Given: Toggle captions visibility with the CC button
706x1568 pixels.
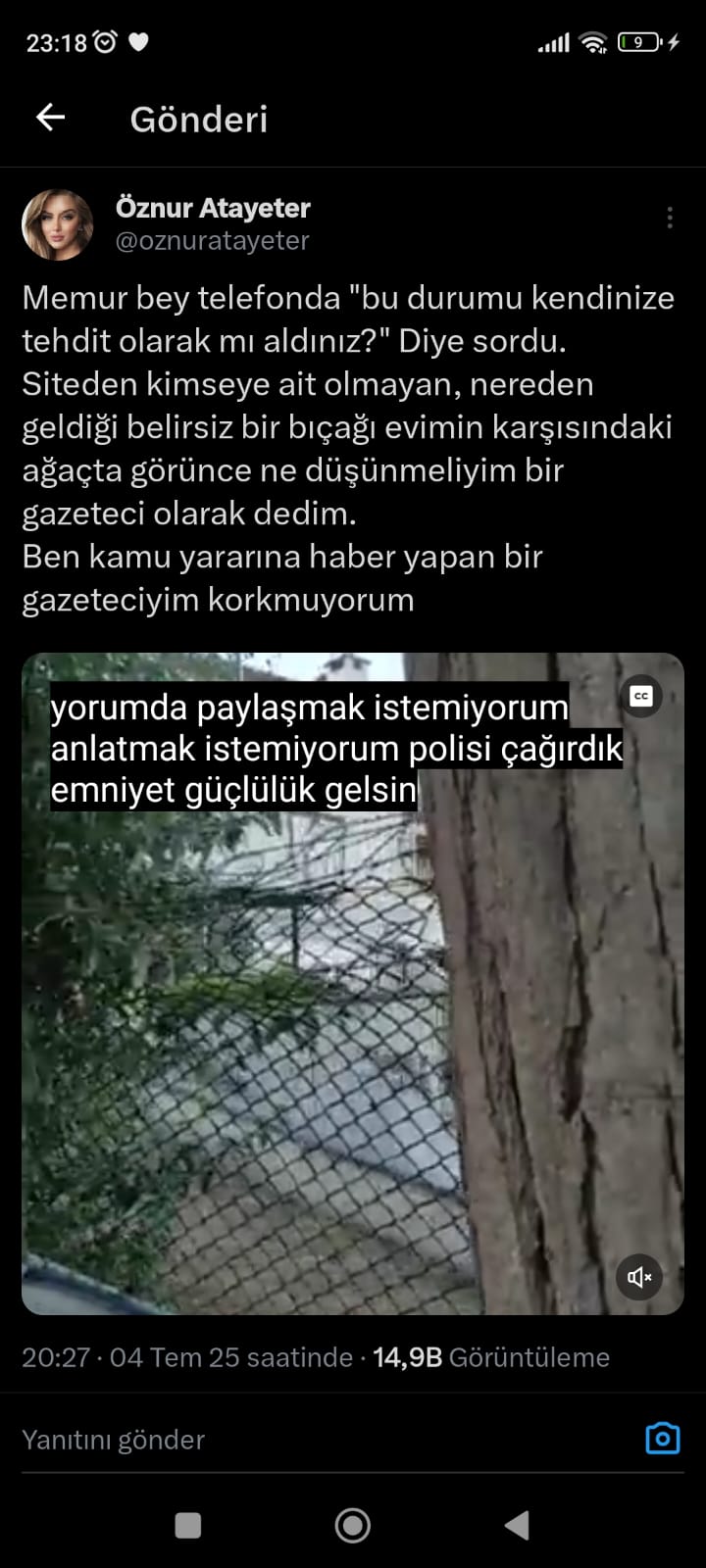Looking at the screenshot, I should [641, 696].
